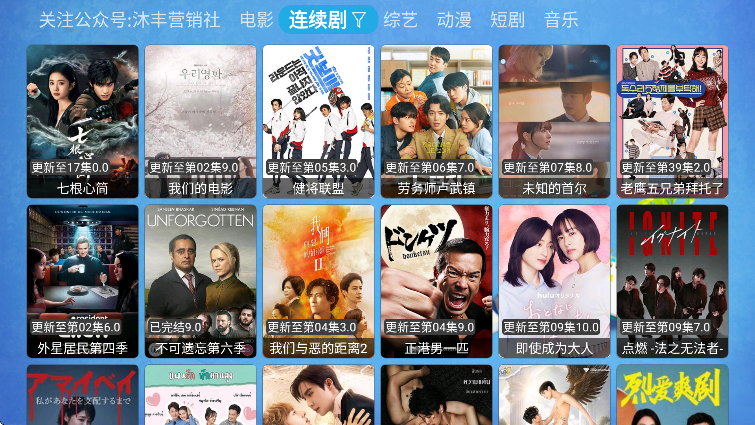The image size is (755, 425).
Task: Switch to the 综艺 tab
Action: (400, 19)
